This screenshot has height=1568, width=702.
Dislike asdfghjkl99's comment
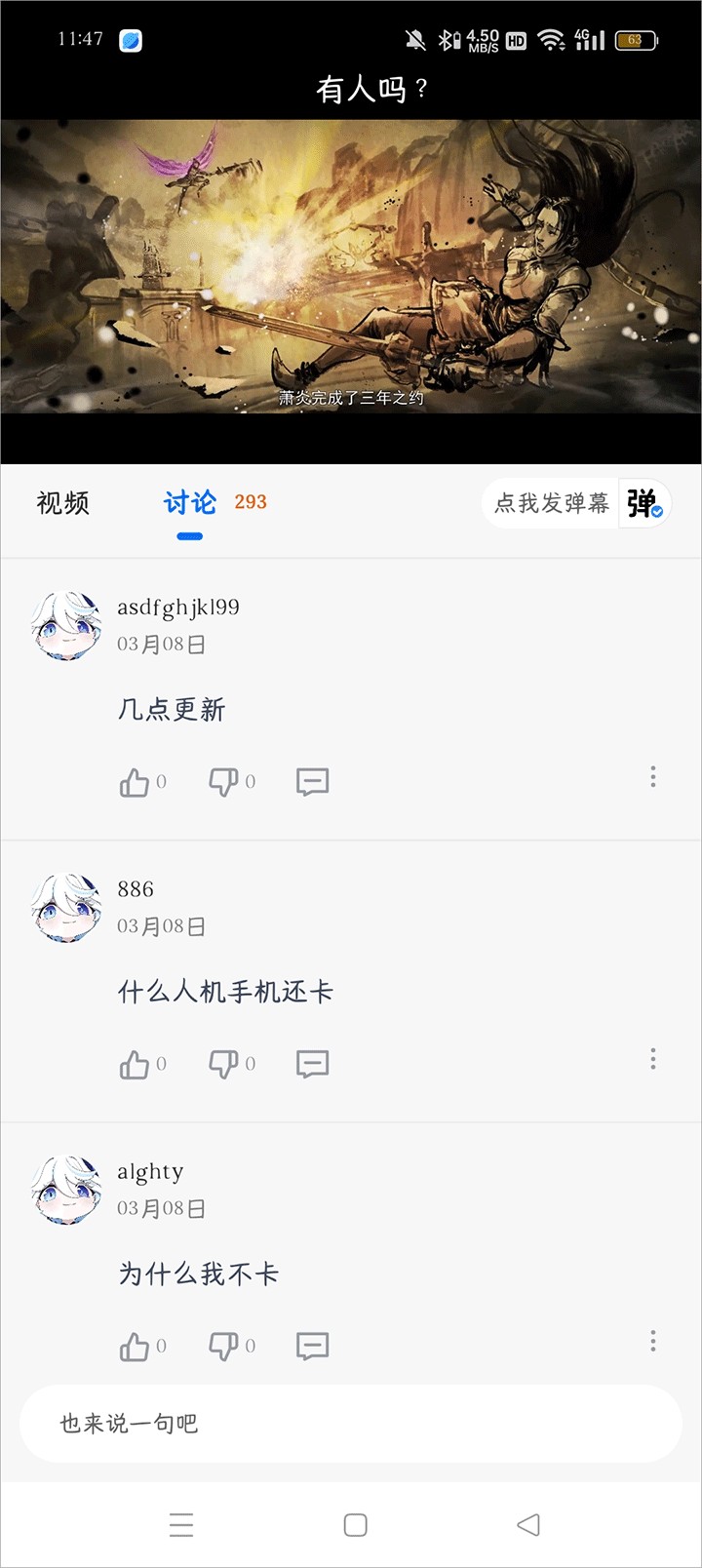223,782
